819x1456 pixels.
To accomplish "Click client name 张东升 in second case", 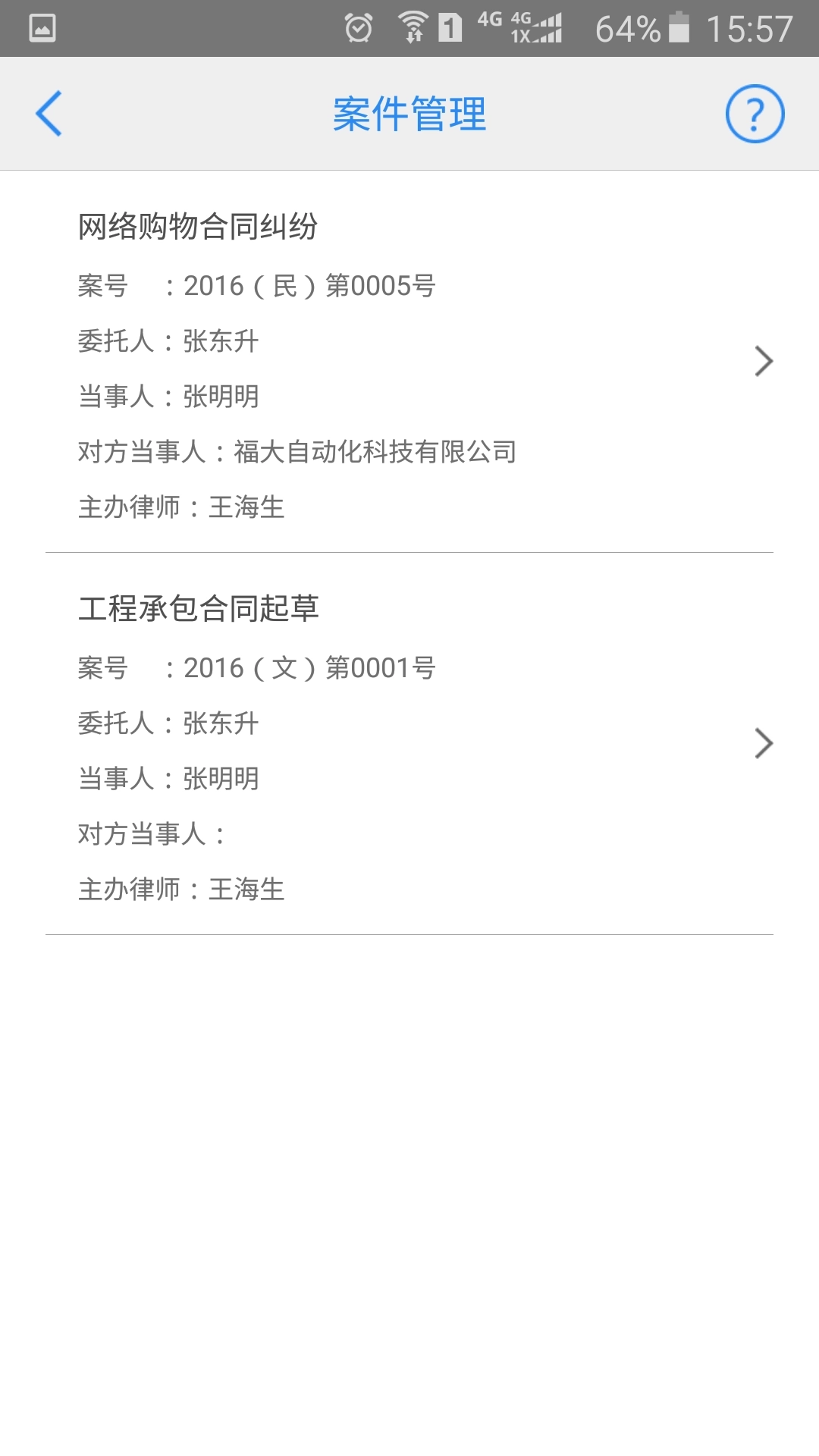I will coord(221,724).
